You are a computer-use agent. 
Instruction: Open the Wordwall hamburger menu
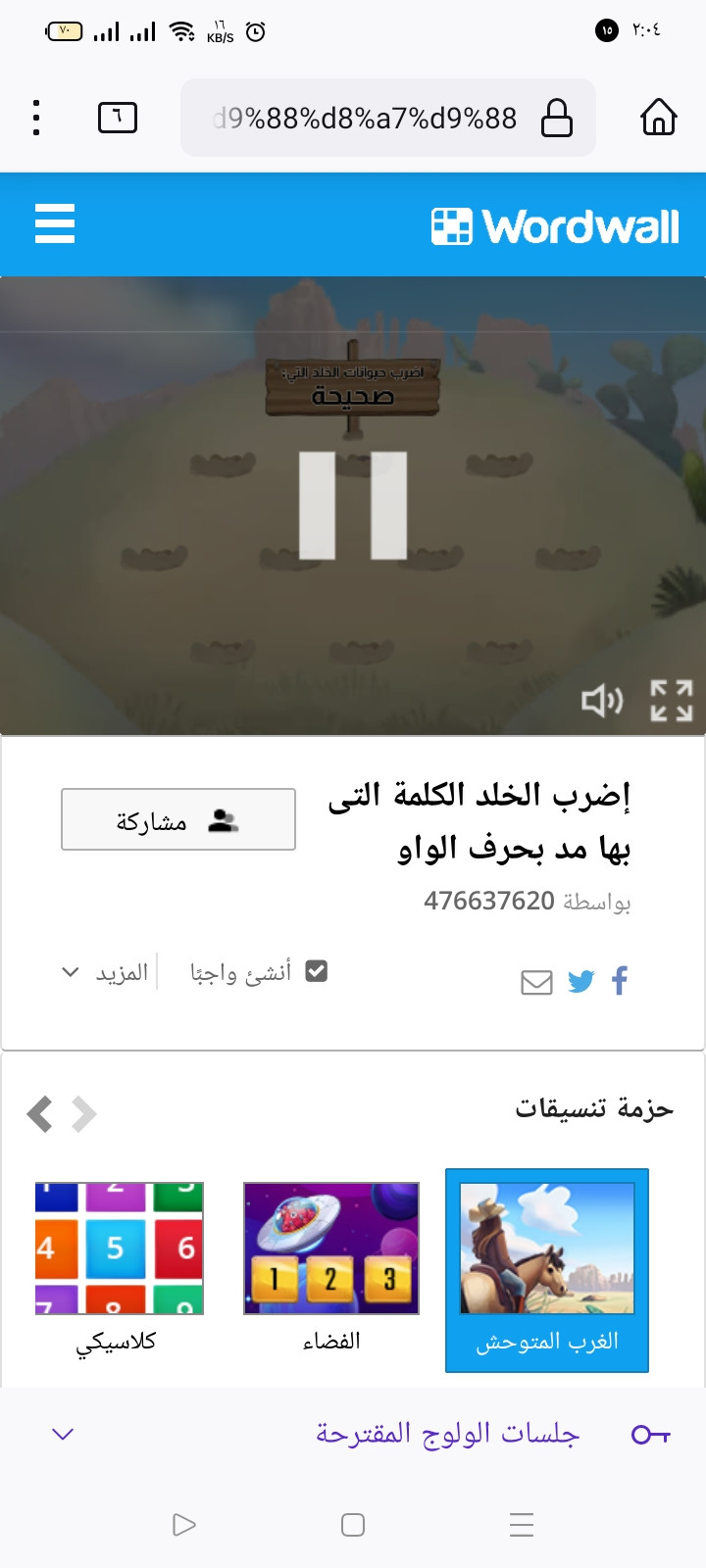click(55, 223)
